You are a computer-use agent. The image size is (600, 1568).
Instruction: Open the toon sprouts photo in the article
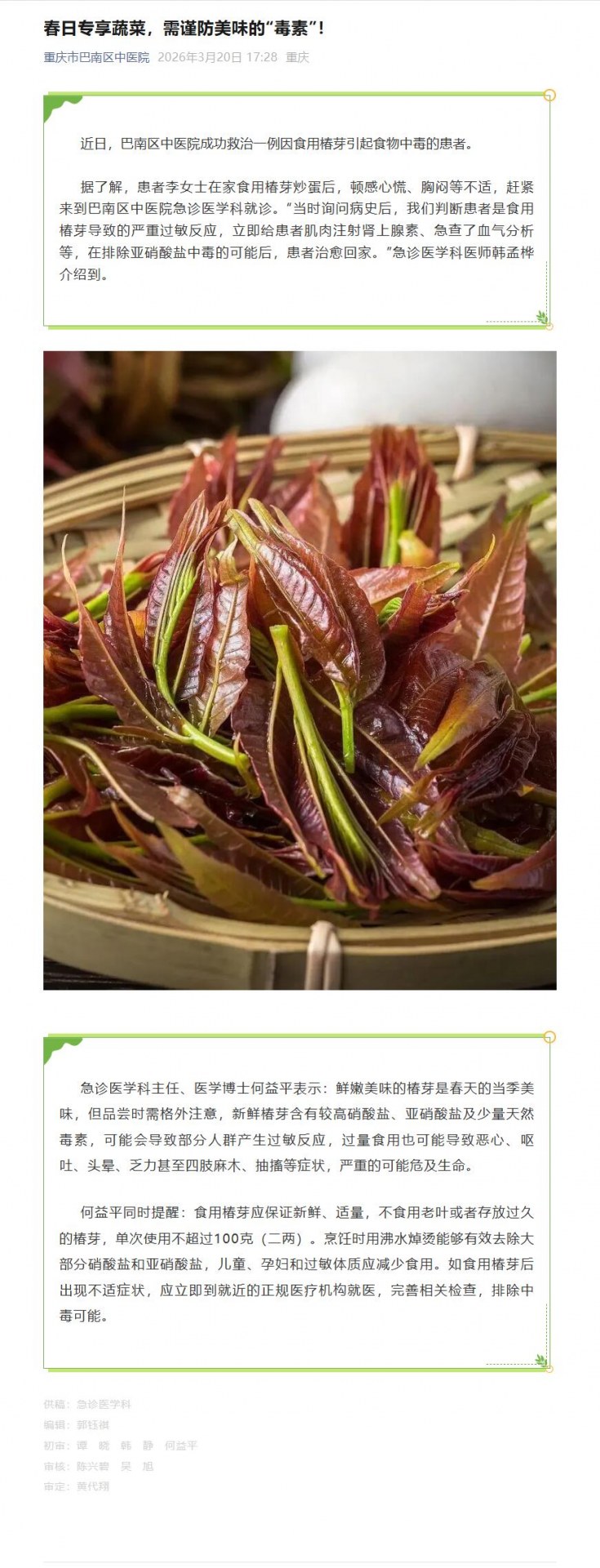tap(300, 670)
